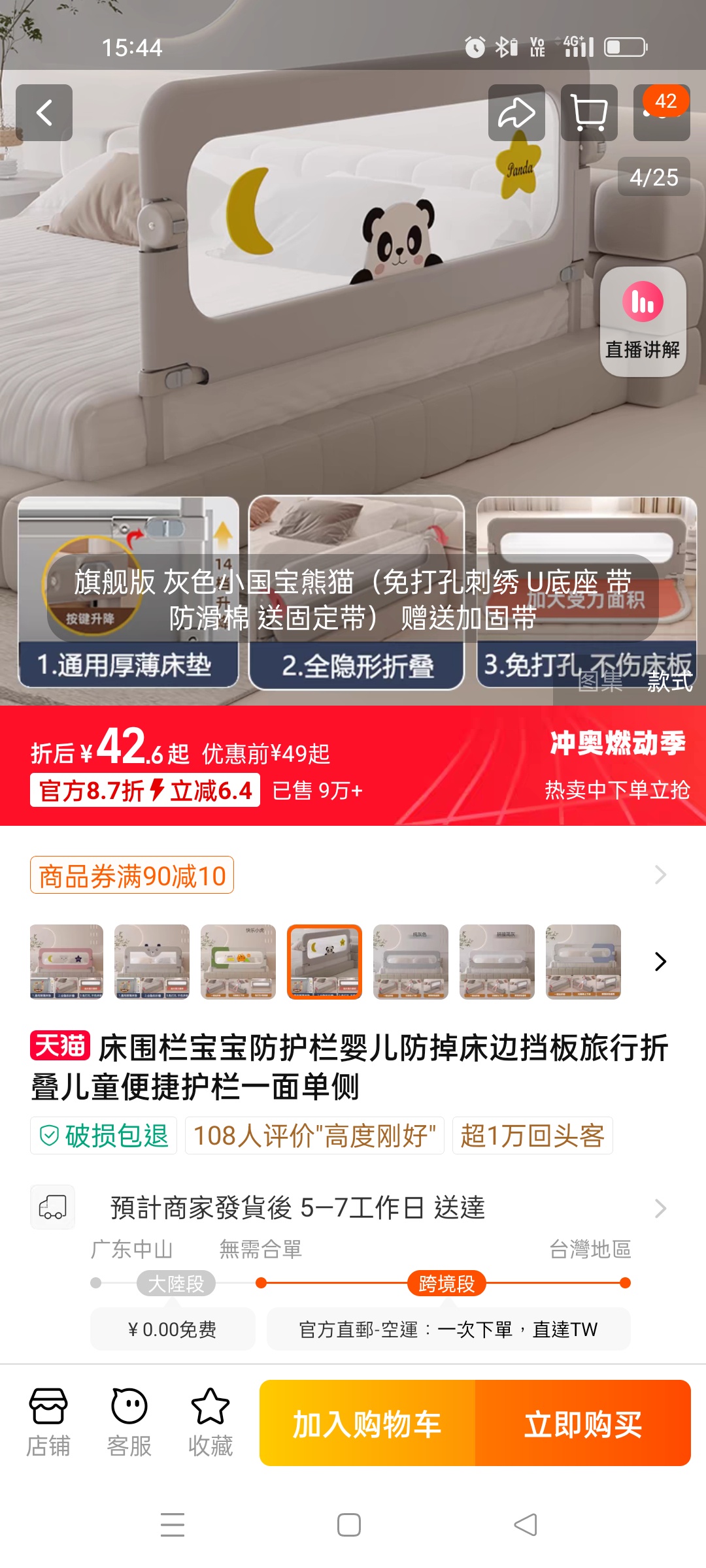Select the first pink bed rail thumbnail

pos(67,962)
